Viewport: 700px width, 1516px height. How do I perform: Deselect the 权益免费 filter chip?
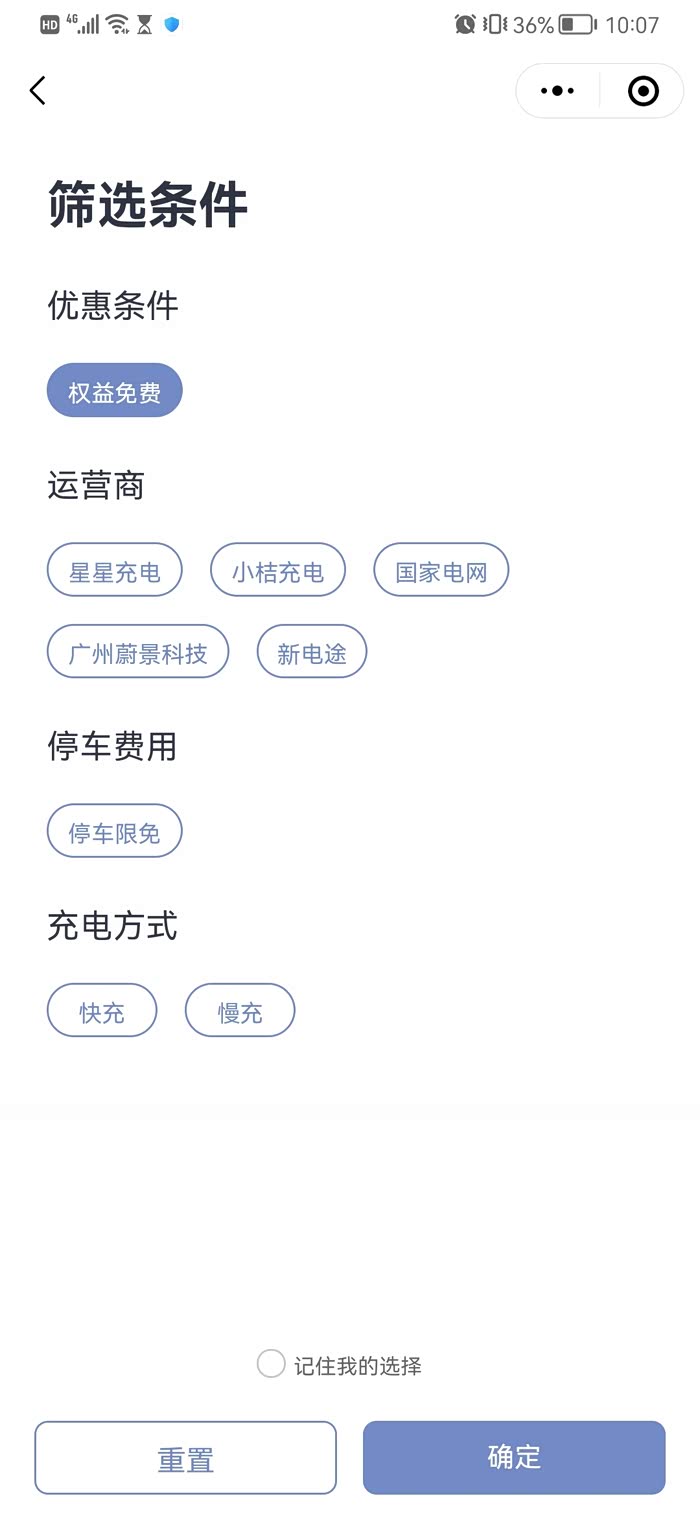(x=115, y=391)
